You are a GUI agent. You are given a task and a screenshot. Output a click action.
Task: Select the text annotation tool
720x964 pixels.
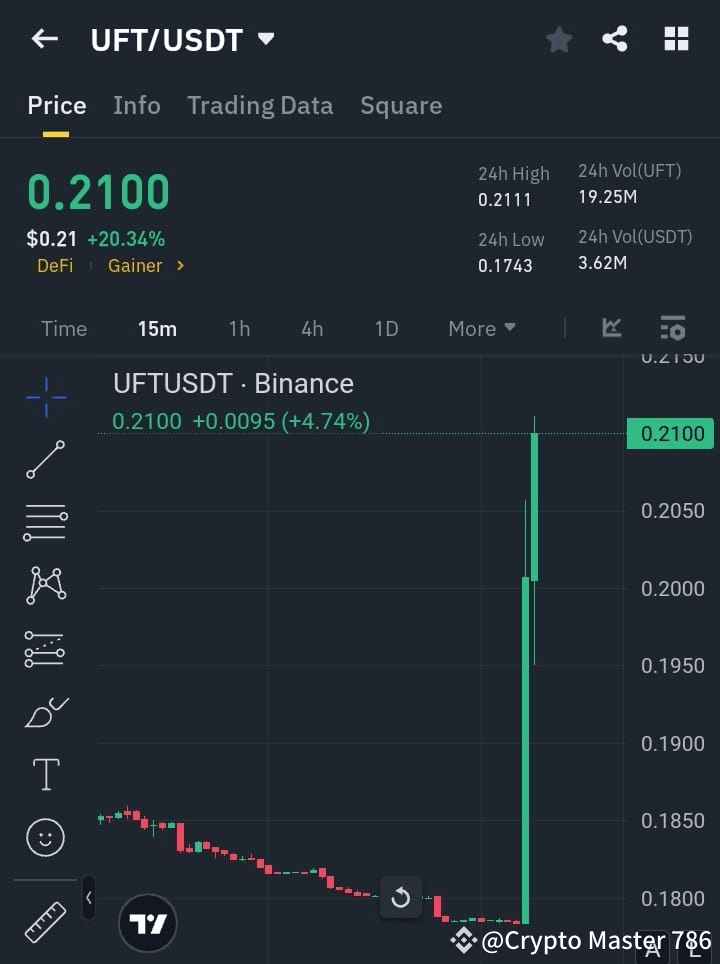(45, 774)
